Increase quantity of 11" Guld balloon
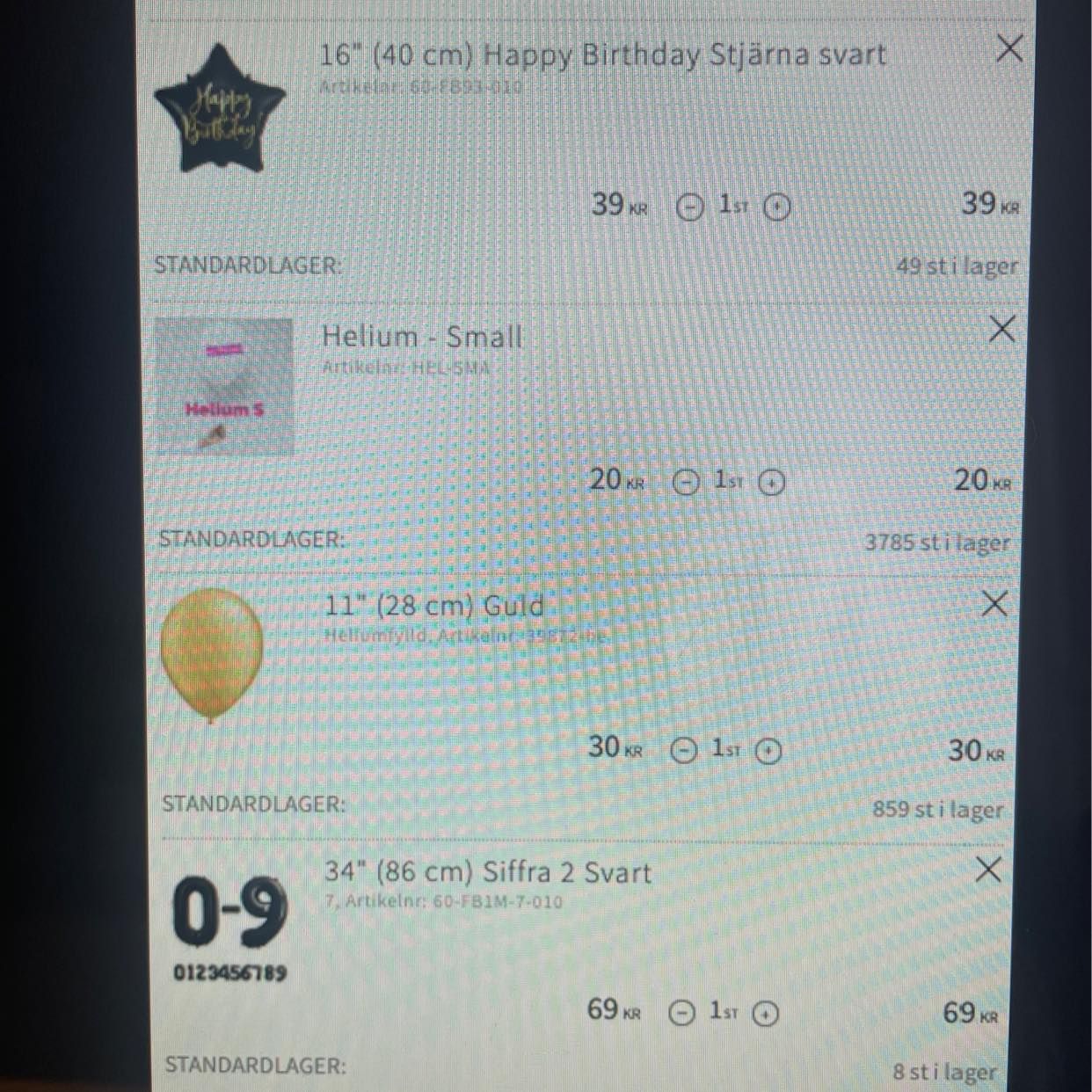The width and height of the screenshot is (1092, 1092). click(x=768, y=752)
